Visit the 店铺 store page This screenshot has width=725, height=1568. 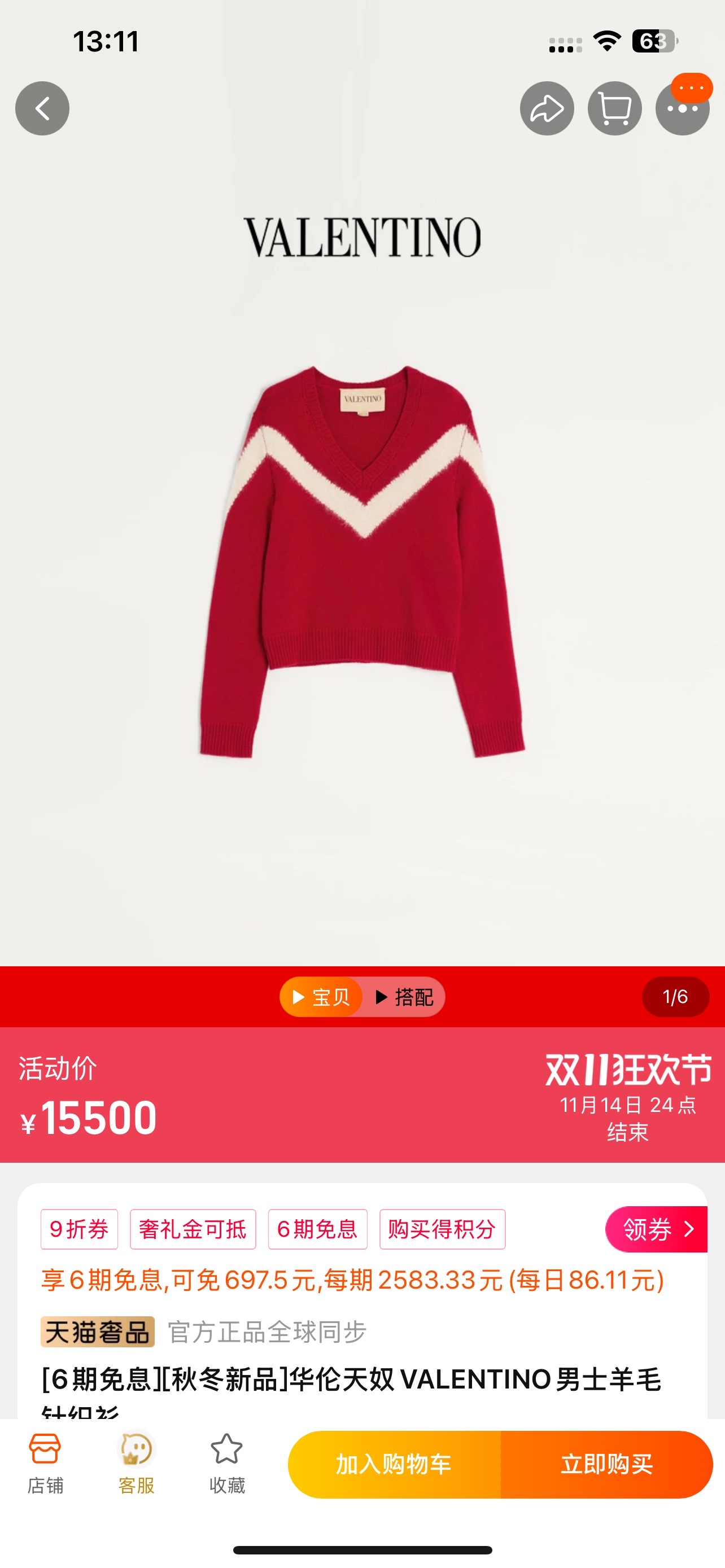(x=45, y=1464)
